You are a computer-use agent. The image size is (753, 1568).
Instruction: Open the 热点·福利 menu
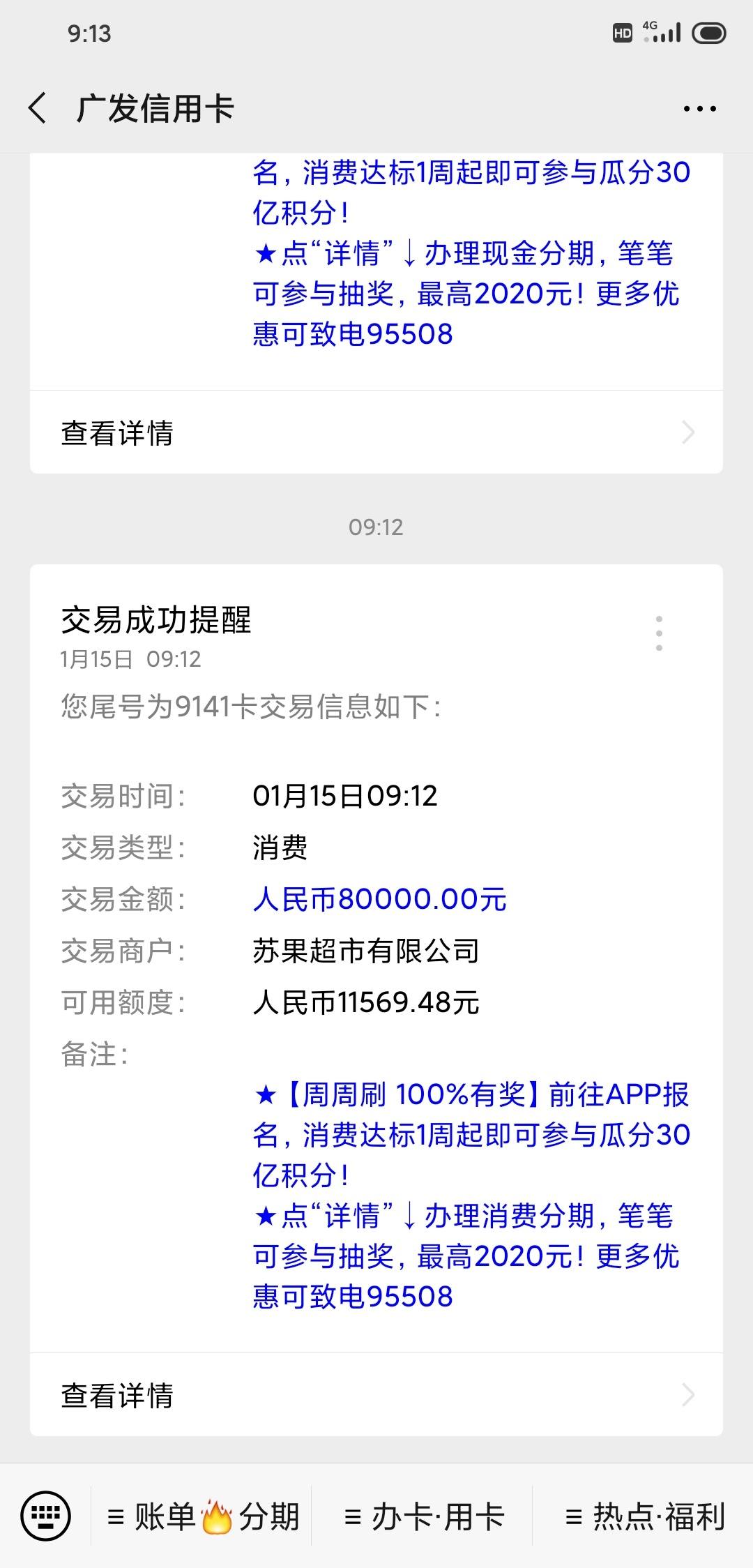pos(644,1516)
